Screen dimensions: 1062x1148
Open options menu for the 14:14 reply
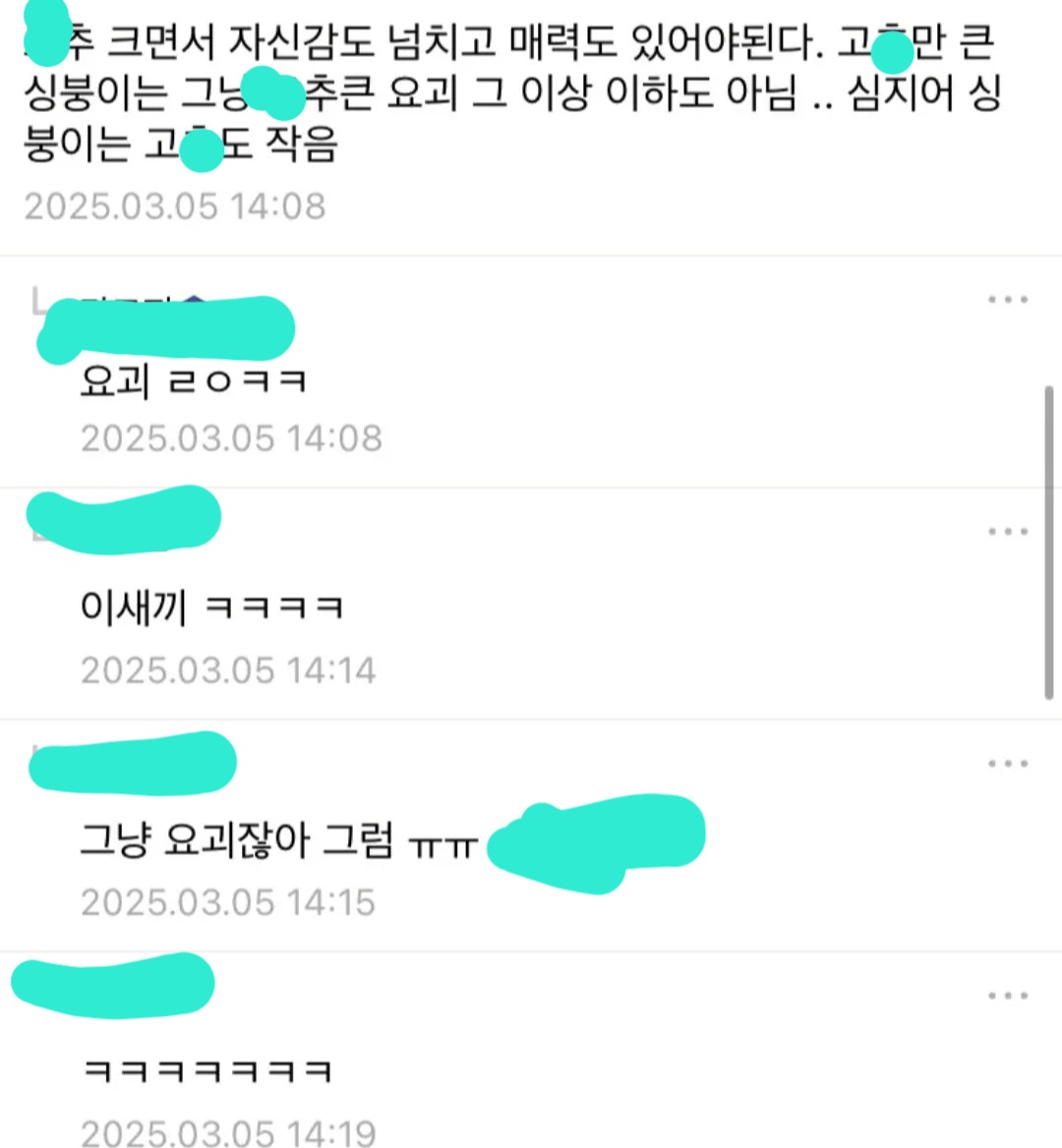(1008, 532)
